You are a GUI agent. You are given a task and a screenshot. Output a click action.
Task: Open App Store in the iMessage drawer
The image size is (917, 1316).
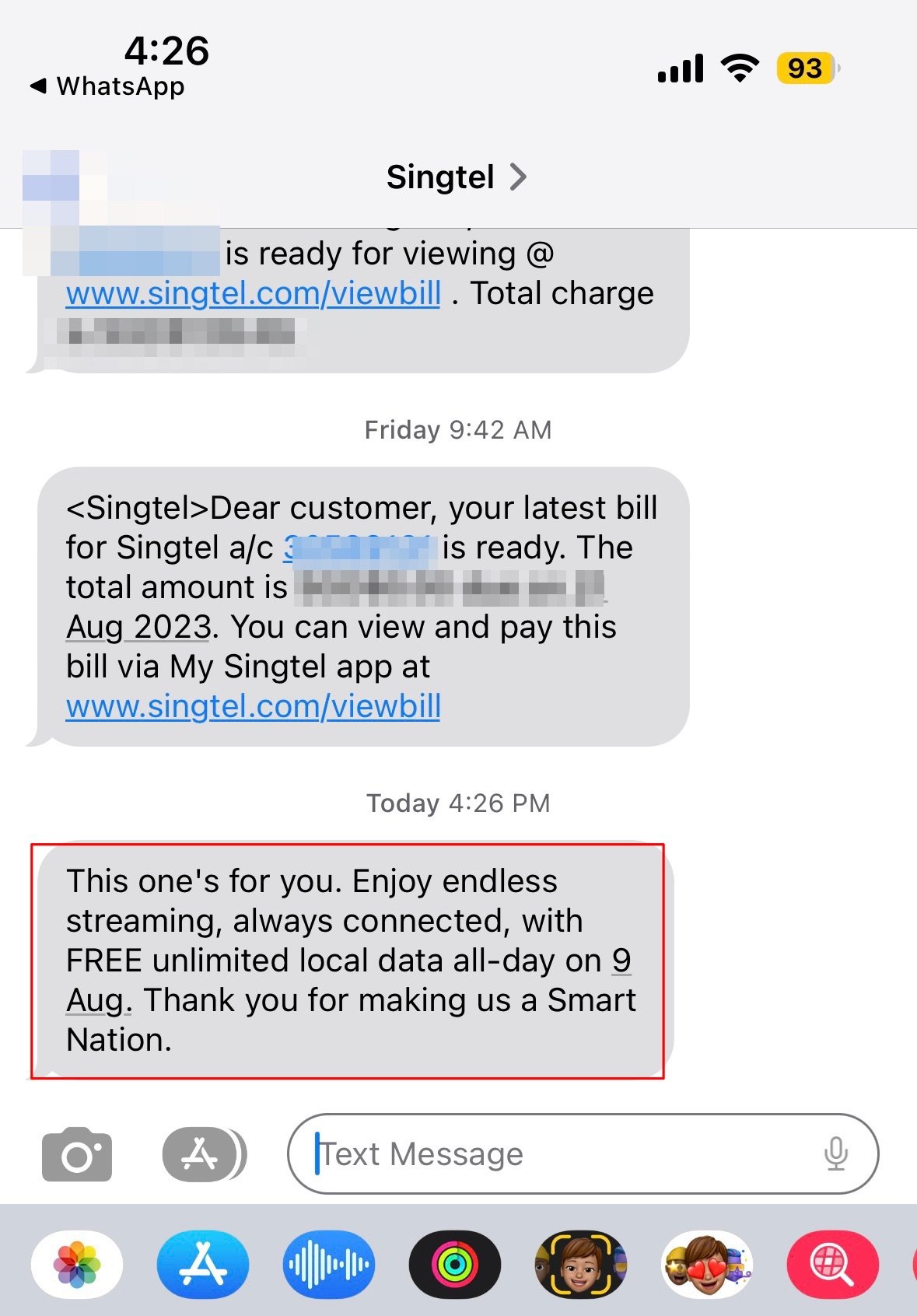(x=203, y=1265)
